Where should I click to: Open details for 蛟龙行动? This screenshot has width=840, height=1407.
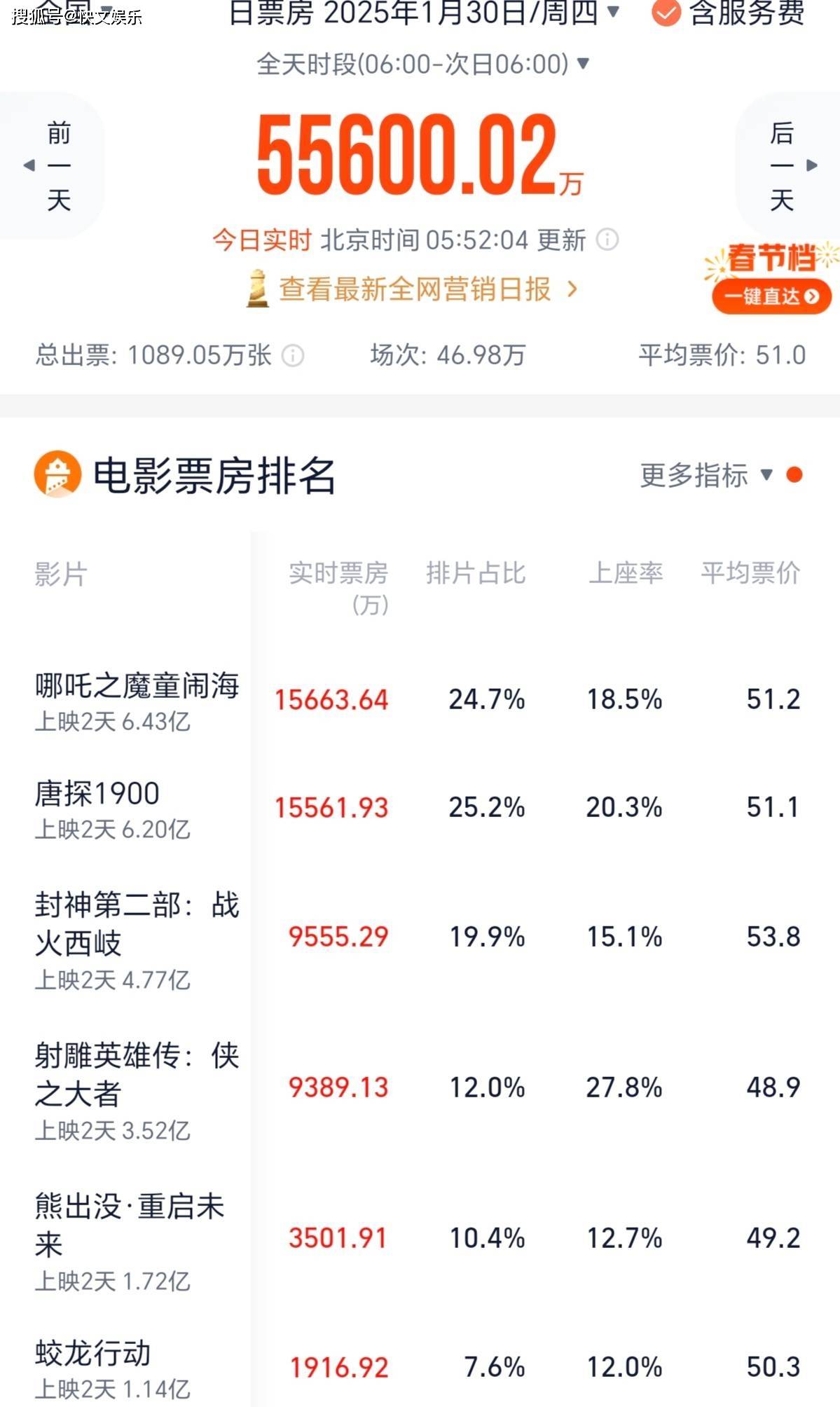(420, 1368)
